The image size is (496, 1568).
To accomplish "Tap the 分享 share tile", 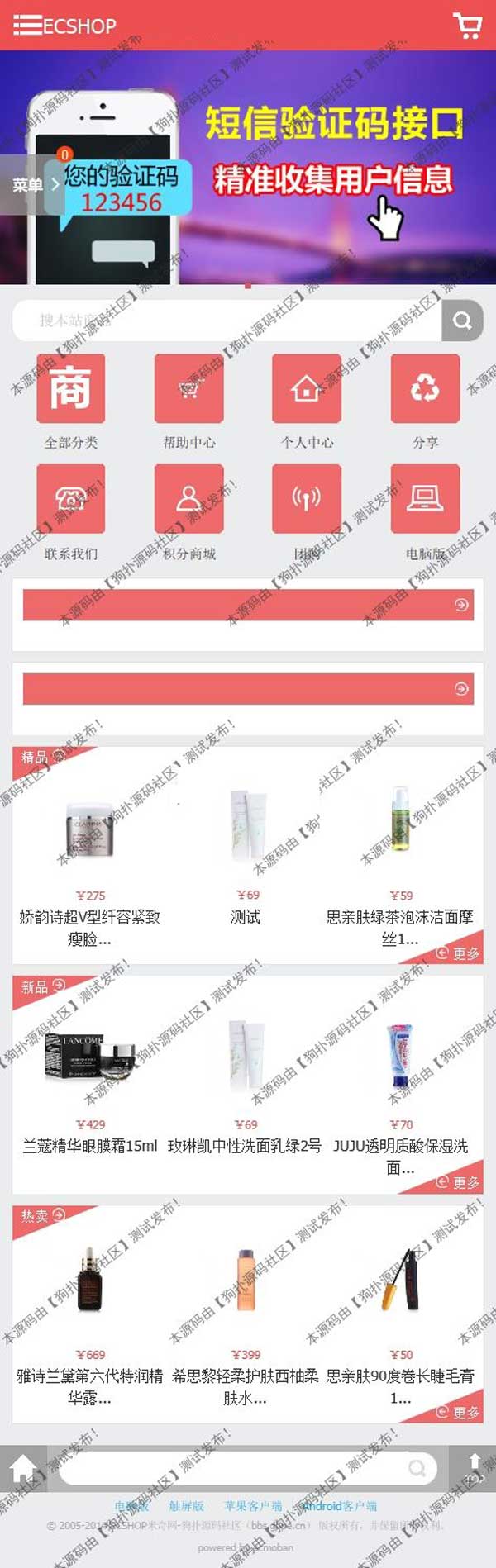I will [x=426, y=388].
